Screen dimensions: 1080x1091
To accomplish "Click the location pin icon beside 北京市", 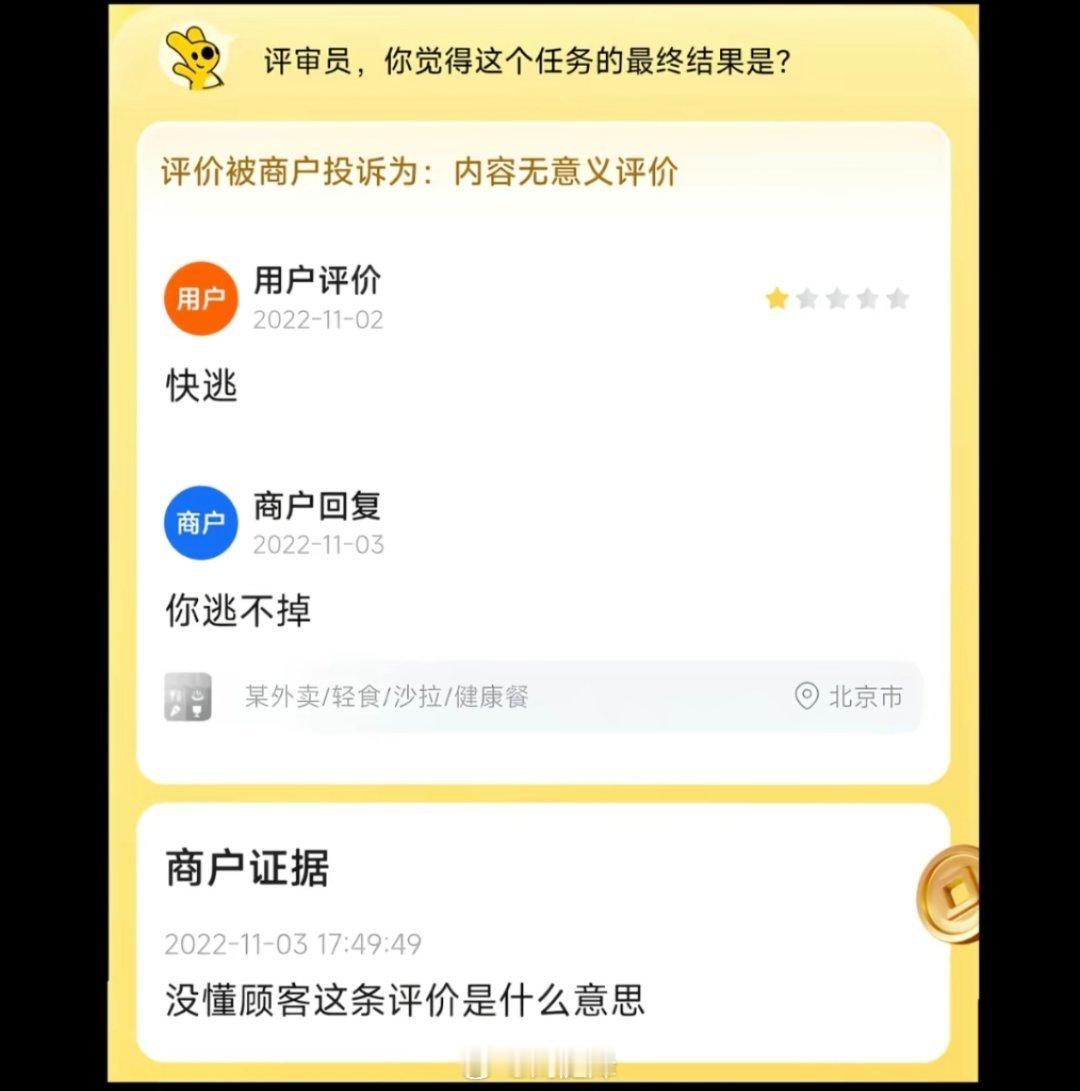I will tap(806, 698).
